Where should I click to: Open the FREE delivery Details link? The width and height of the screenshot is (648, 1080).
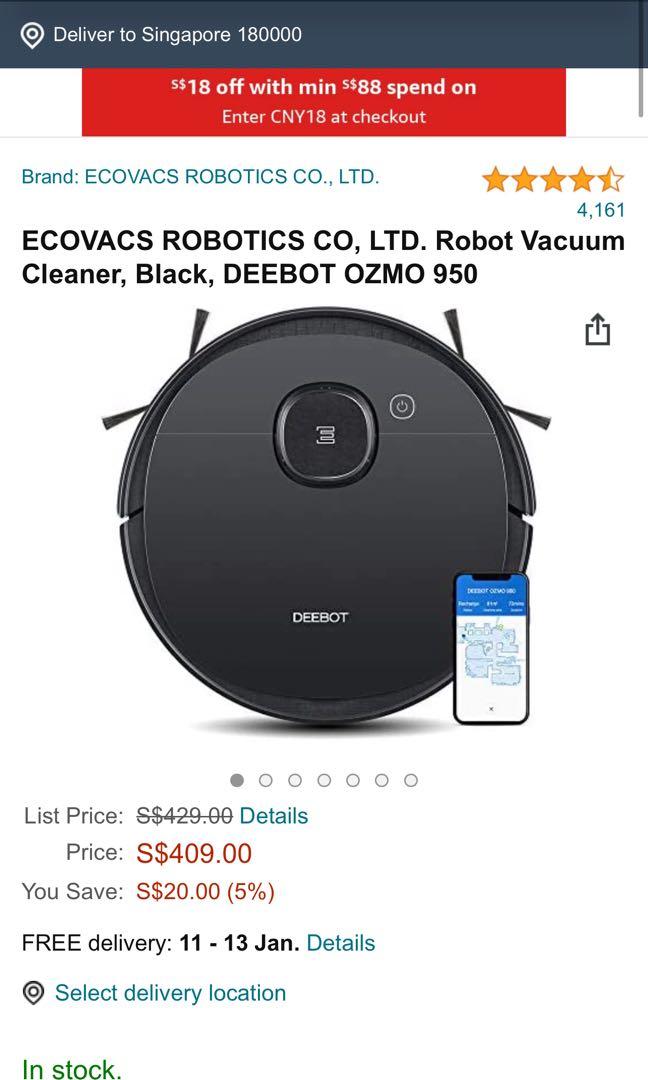[341, 943]
